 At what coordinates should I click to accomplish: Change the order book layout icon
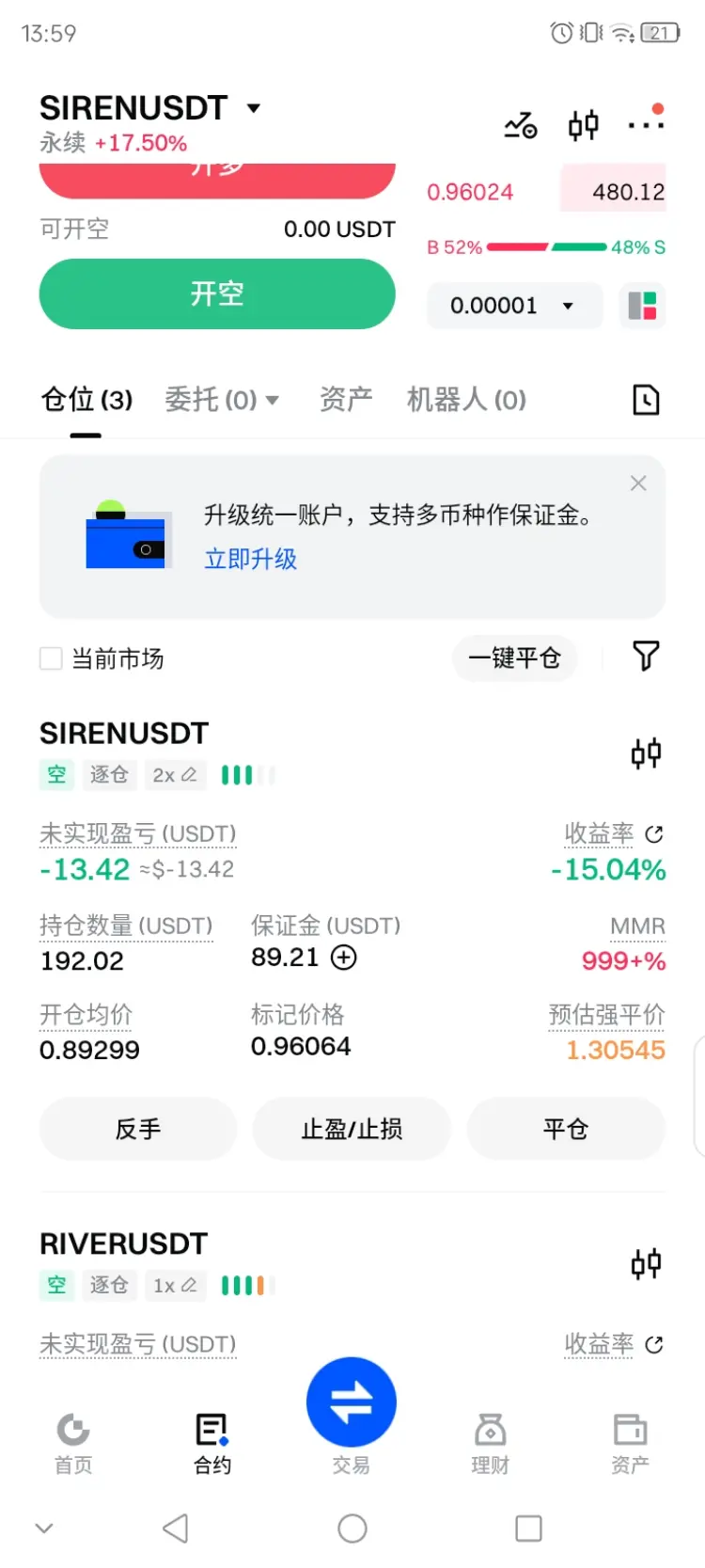point(643,306)
